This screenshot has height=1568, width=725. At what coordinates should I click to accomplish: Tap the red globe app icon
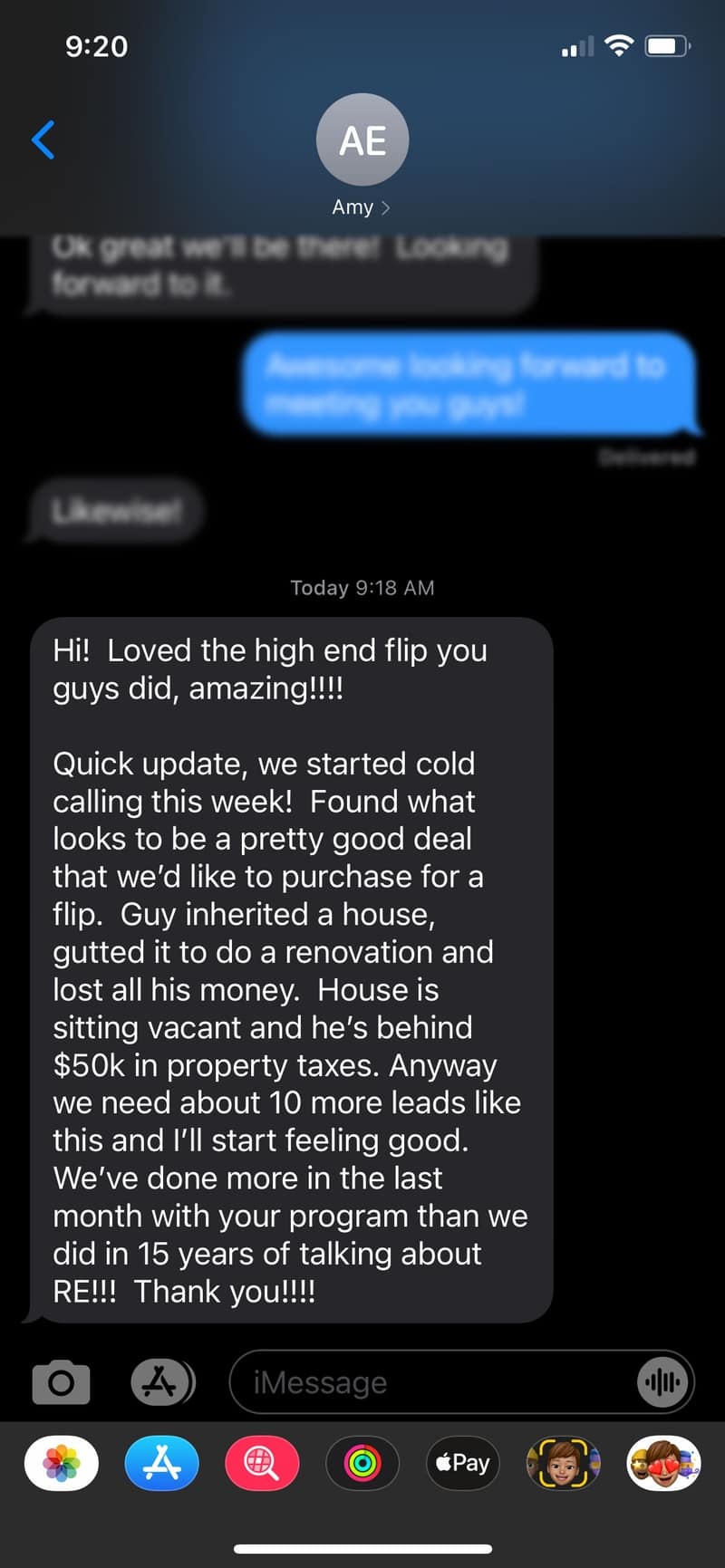[x=262, y=1463]
